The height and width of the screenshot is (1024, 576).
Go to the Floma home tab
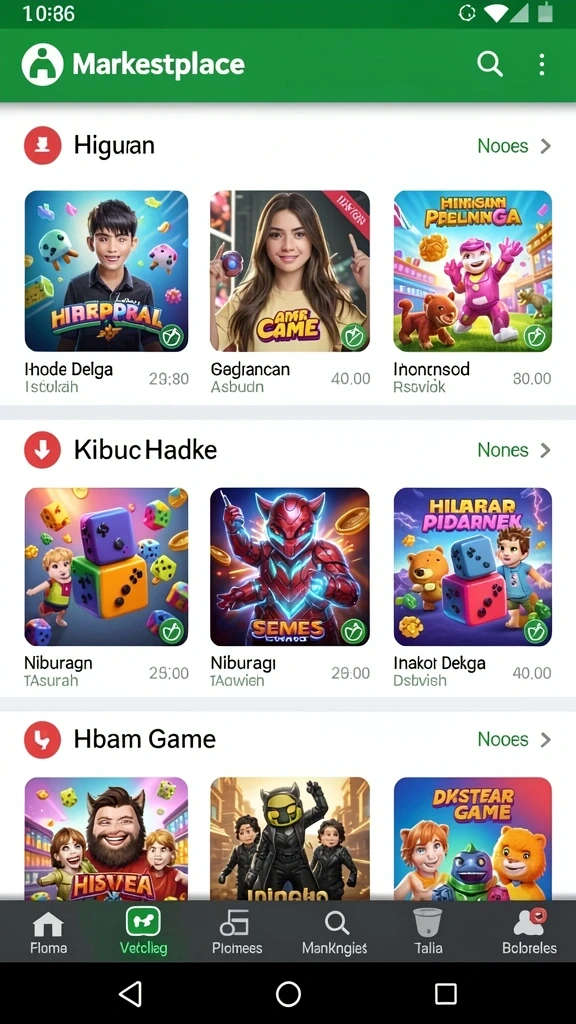click(48, 933)
